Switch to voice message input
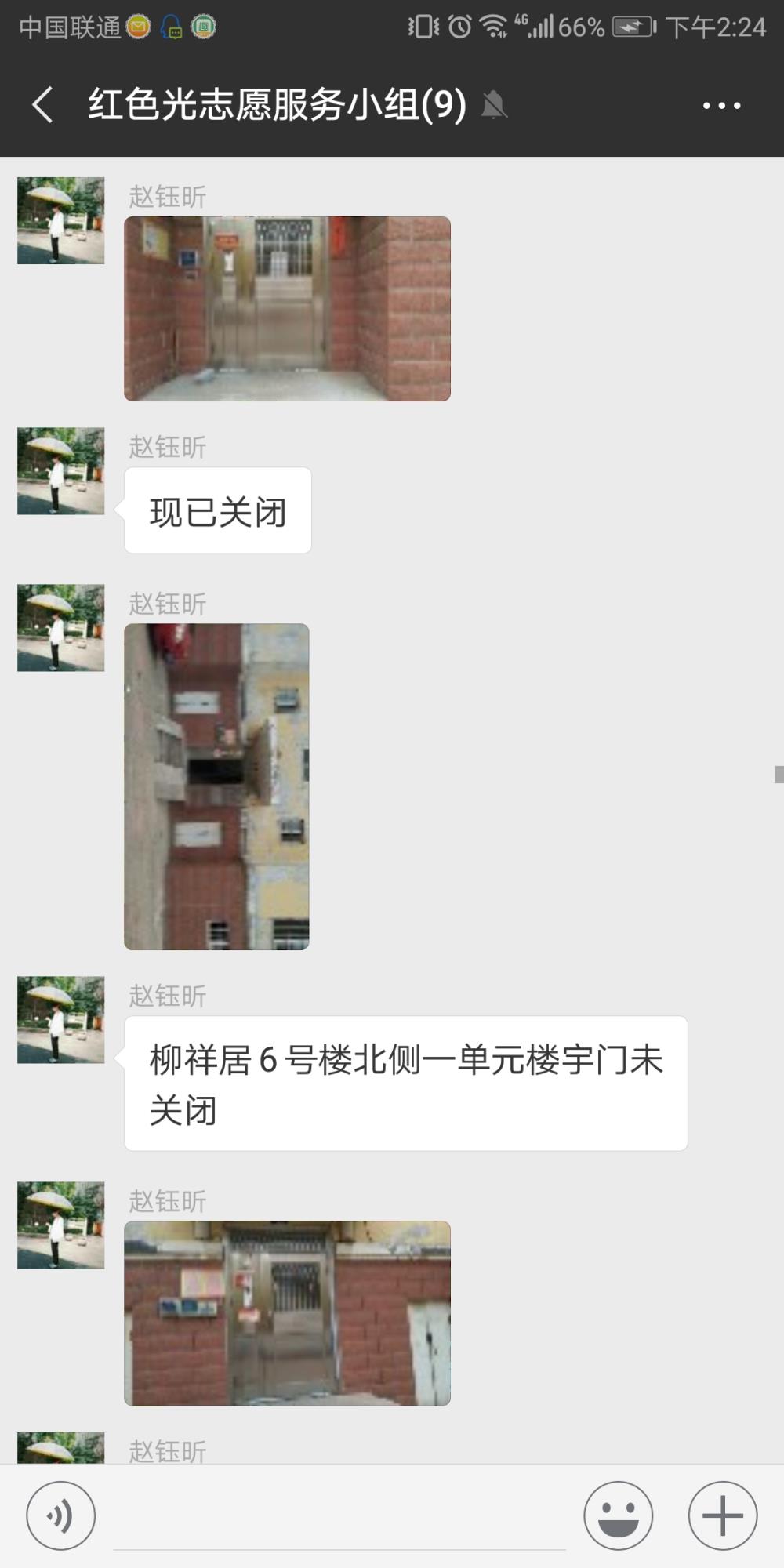 point(61,1515)
